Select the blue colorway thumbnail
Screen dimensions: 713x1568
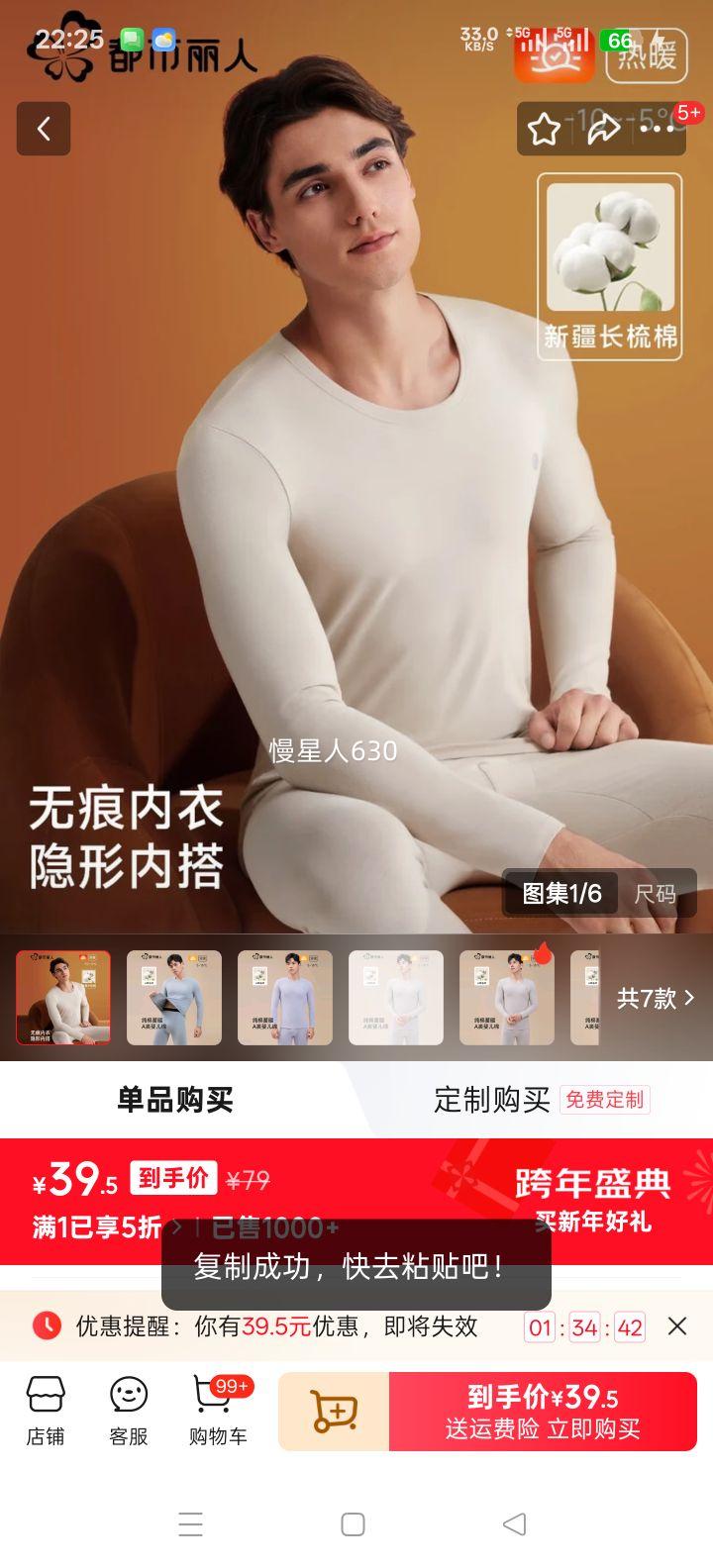tap(174, 998)
